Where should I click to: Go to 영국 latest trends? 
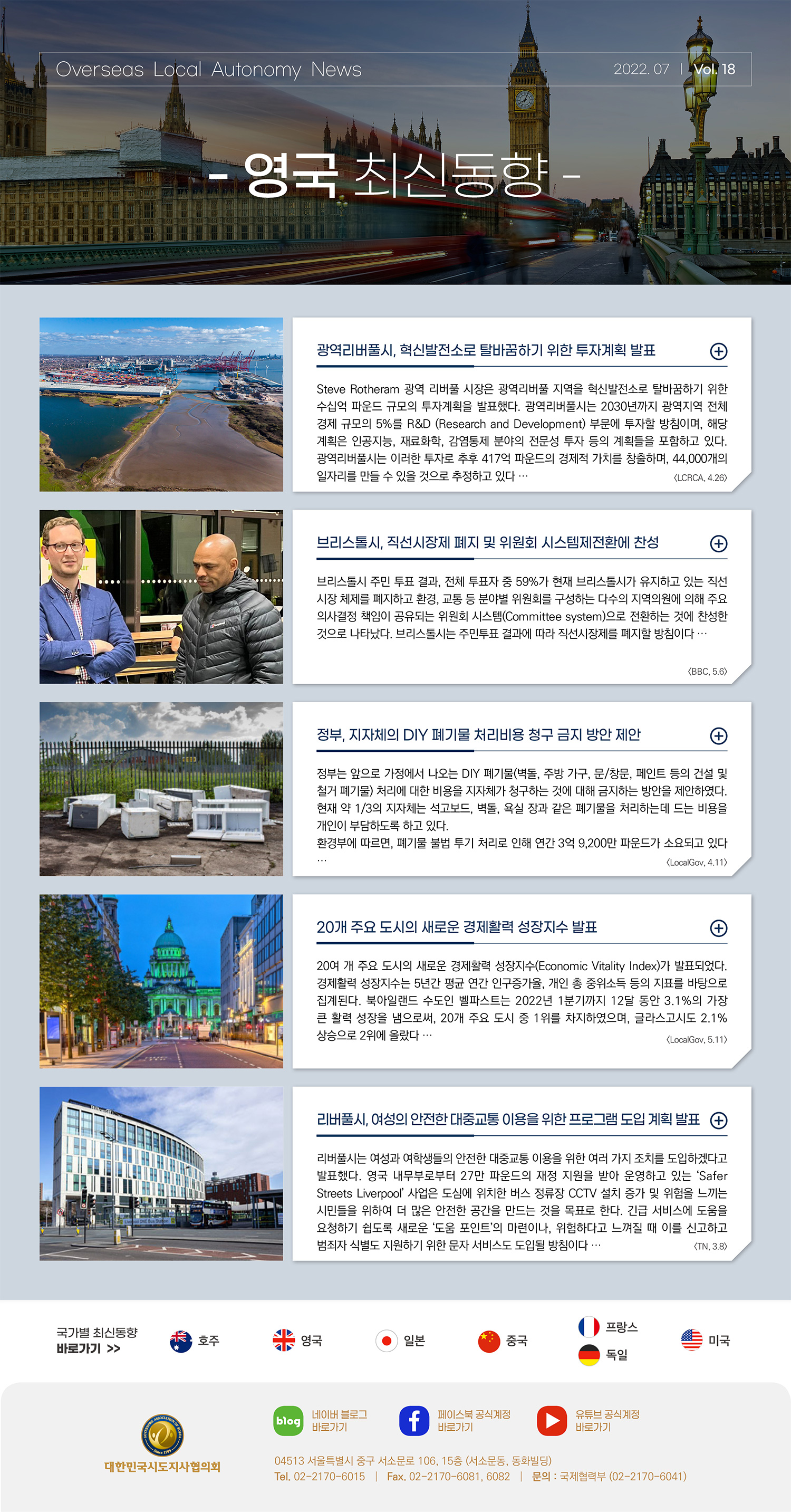tap(297, 1341)
